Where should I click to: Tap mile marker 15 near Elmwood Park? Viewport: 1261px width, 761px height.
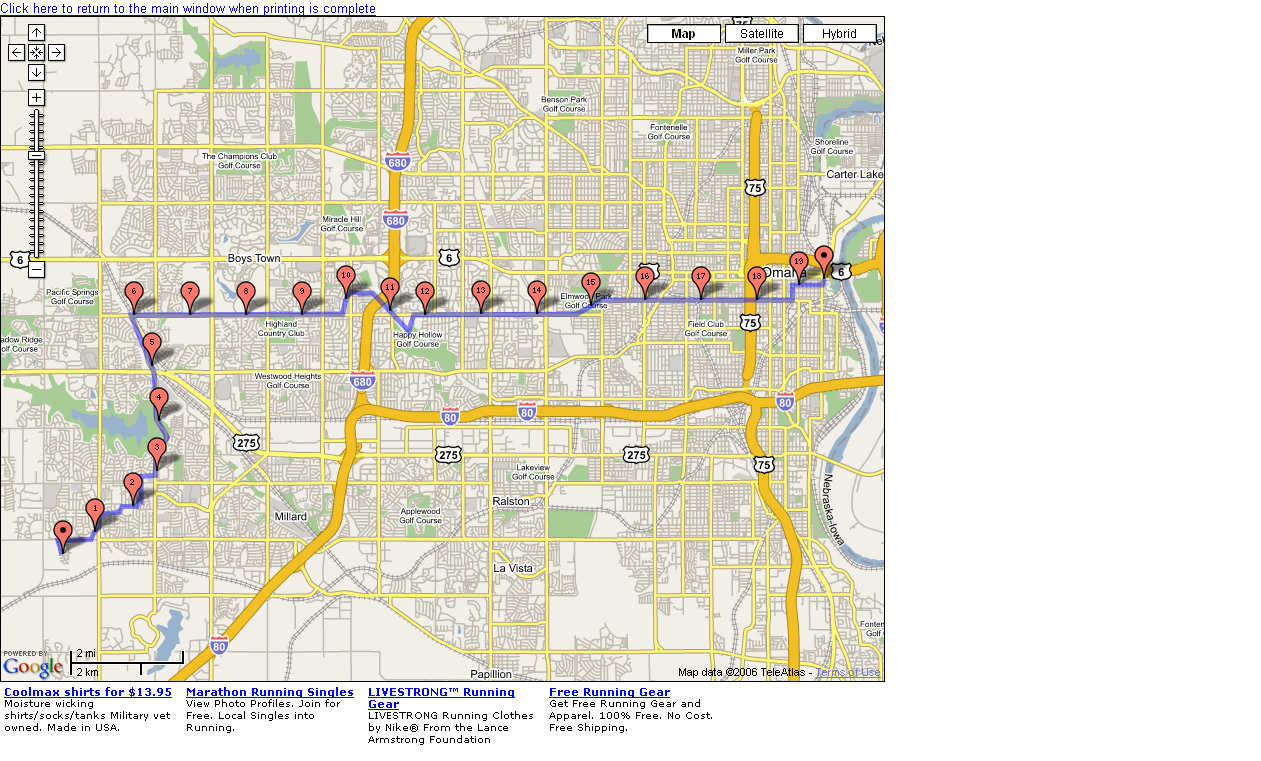[590, 284]
